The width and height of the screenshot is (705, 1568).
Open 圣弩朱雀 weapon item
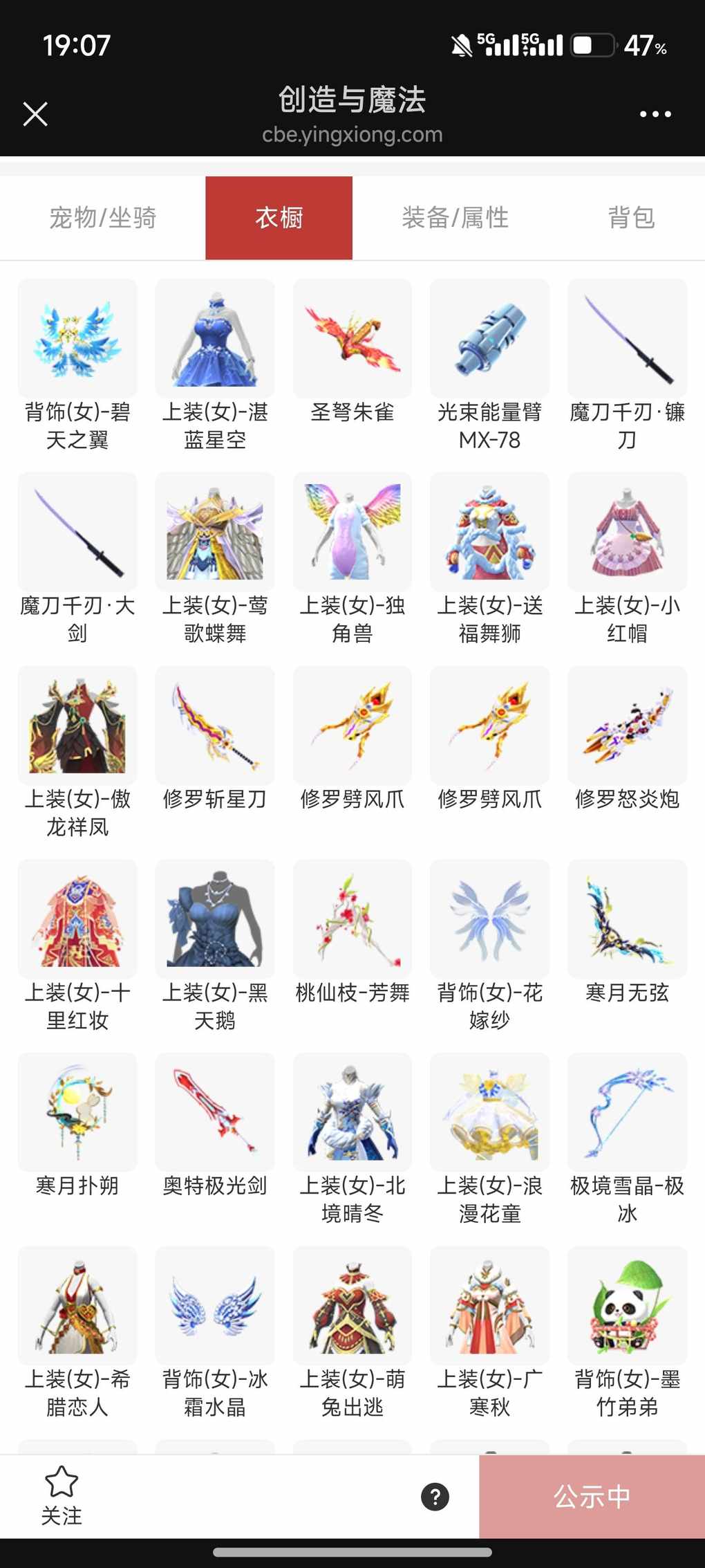[x=352, y=339]
